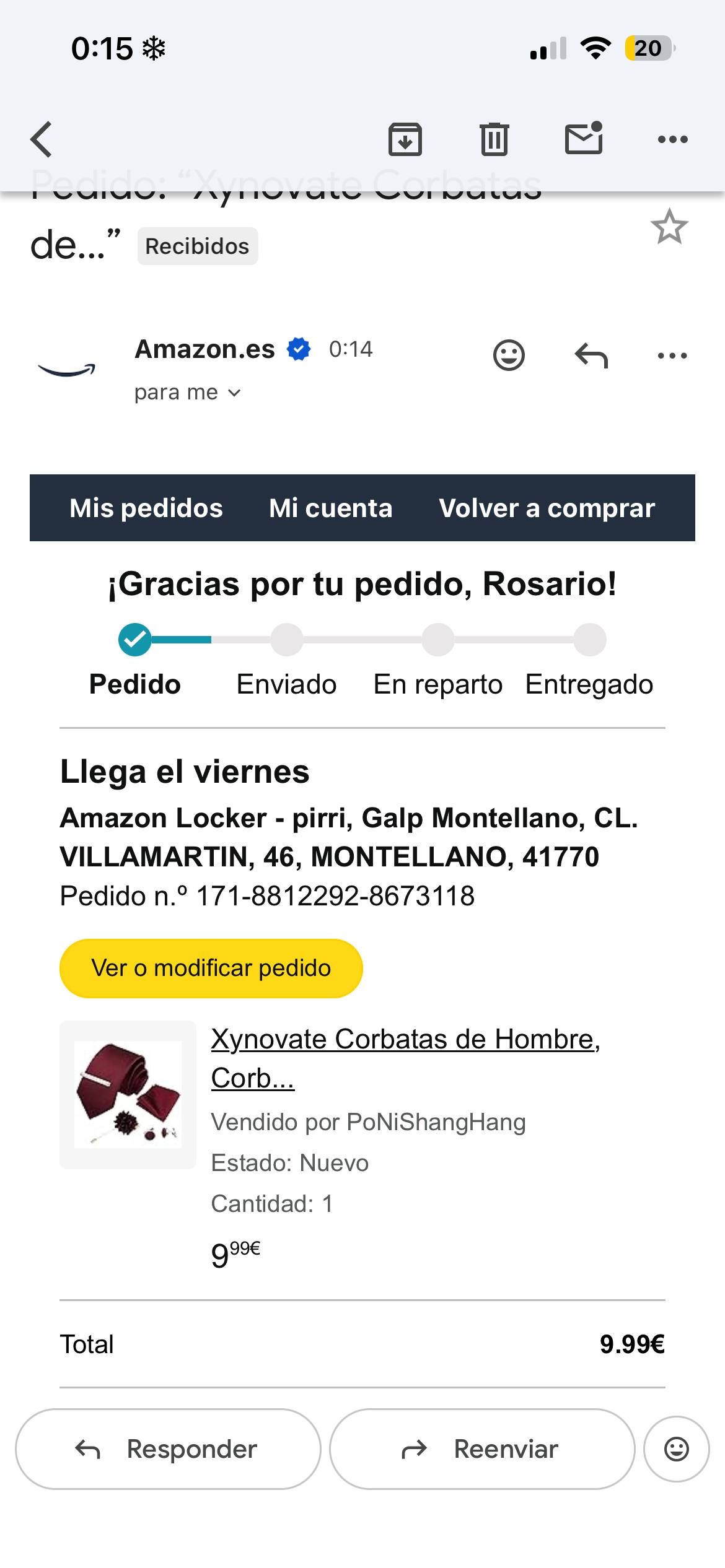Tap the Responder button

tap(168, 1449)
